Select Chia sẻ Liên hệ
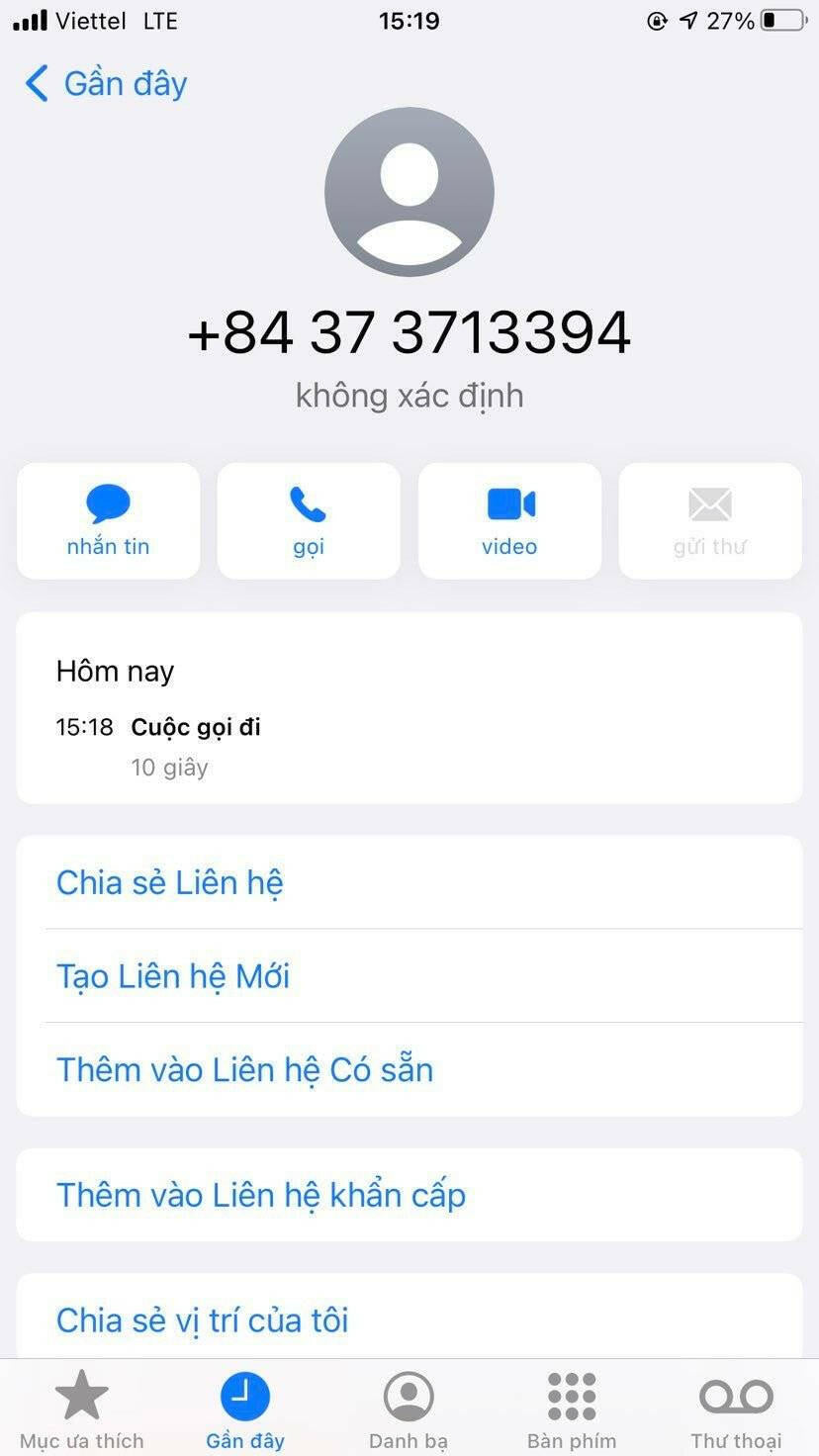This screenshot has width=819, height=1456. pyautogui.click(x=170, y=882)
